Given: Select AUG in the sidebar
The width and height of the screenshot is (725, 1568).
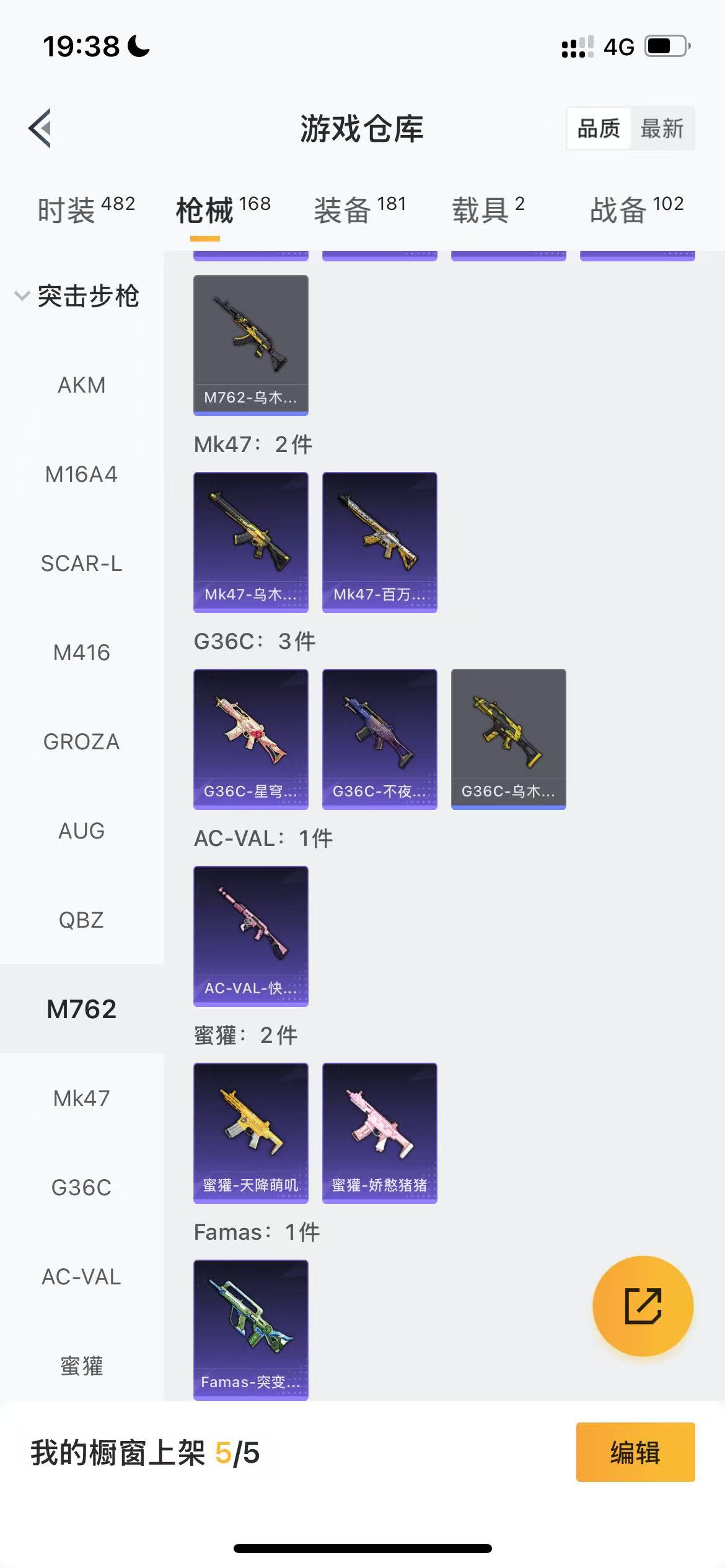Looking at the screenshot, I should coord(81,831).
